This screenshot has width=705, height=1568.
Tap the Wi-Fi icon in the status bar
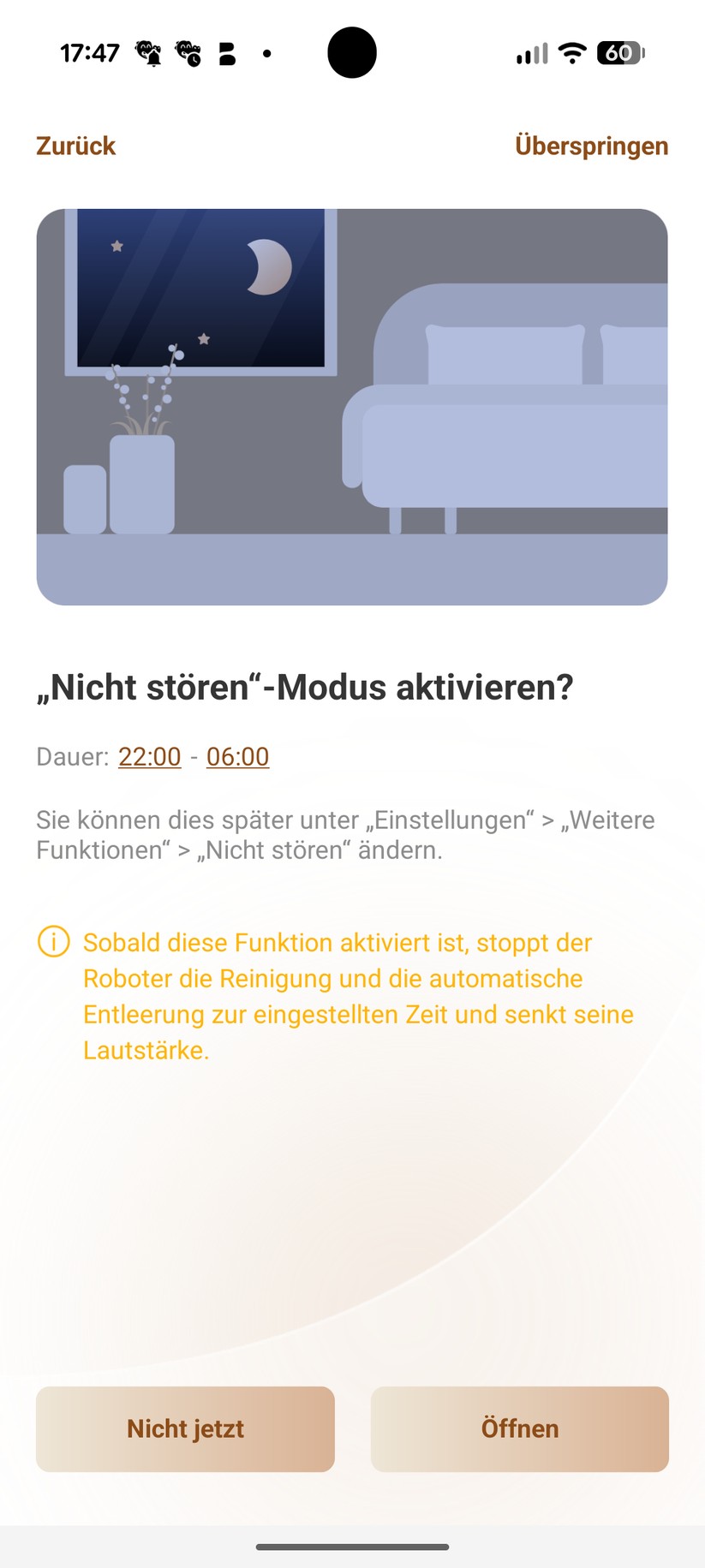(572, 52)
